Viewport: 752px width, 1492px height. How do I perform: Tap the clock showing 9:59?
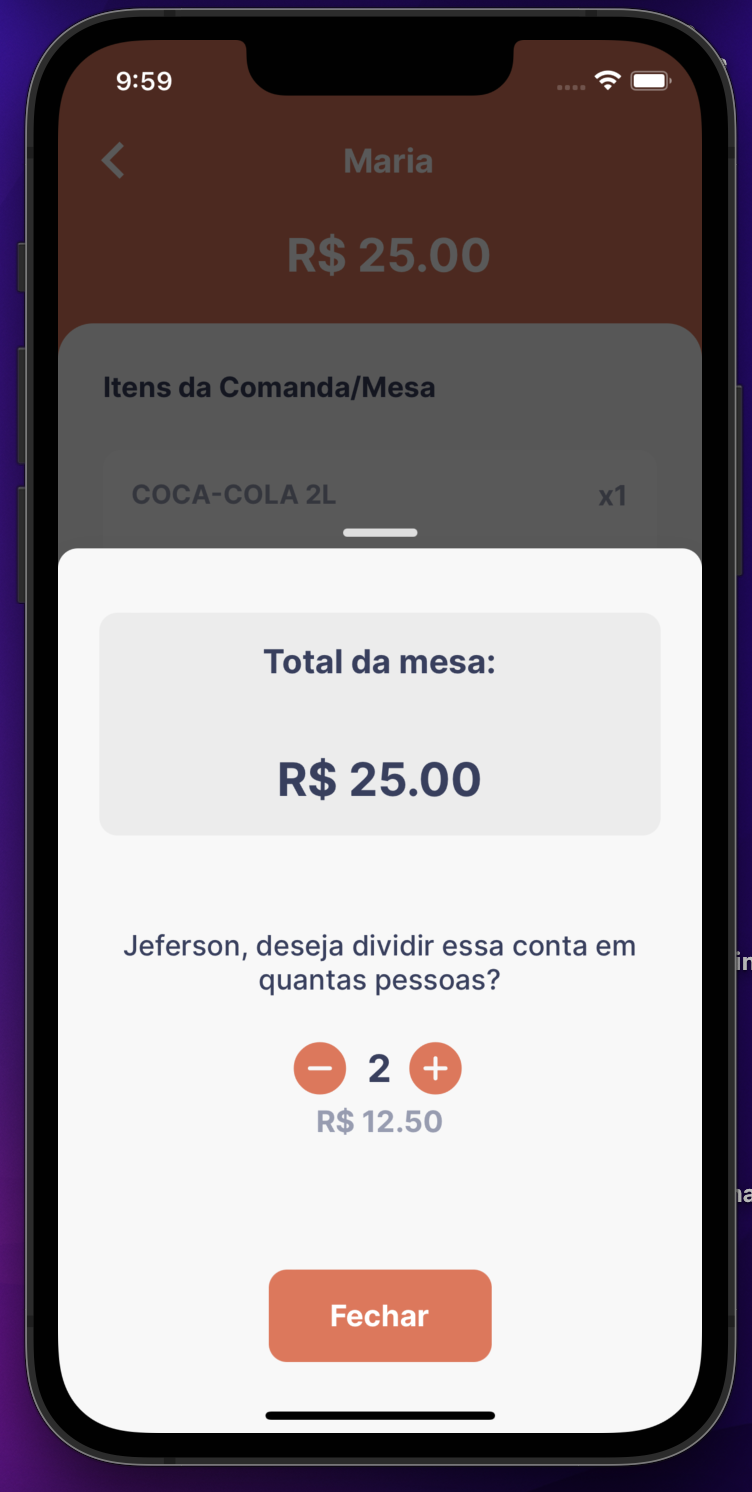click(146, 82)
